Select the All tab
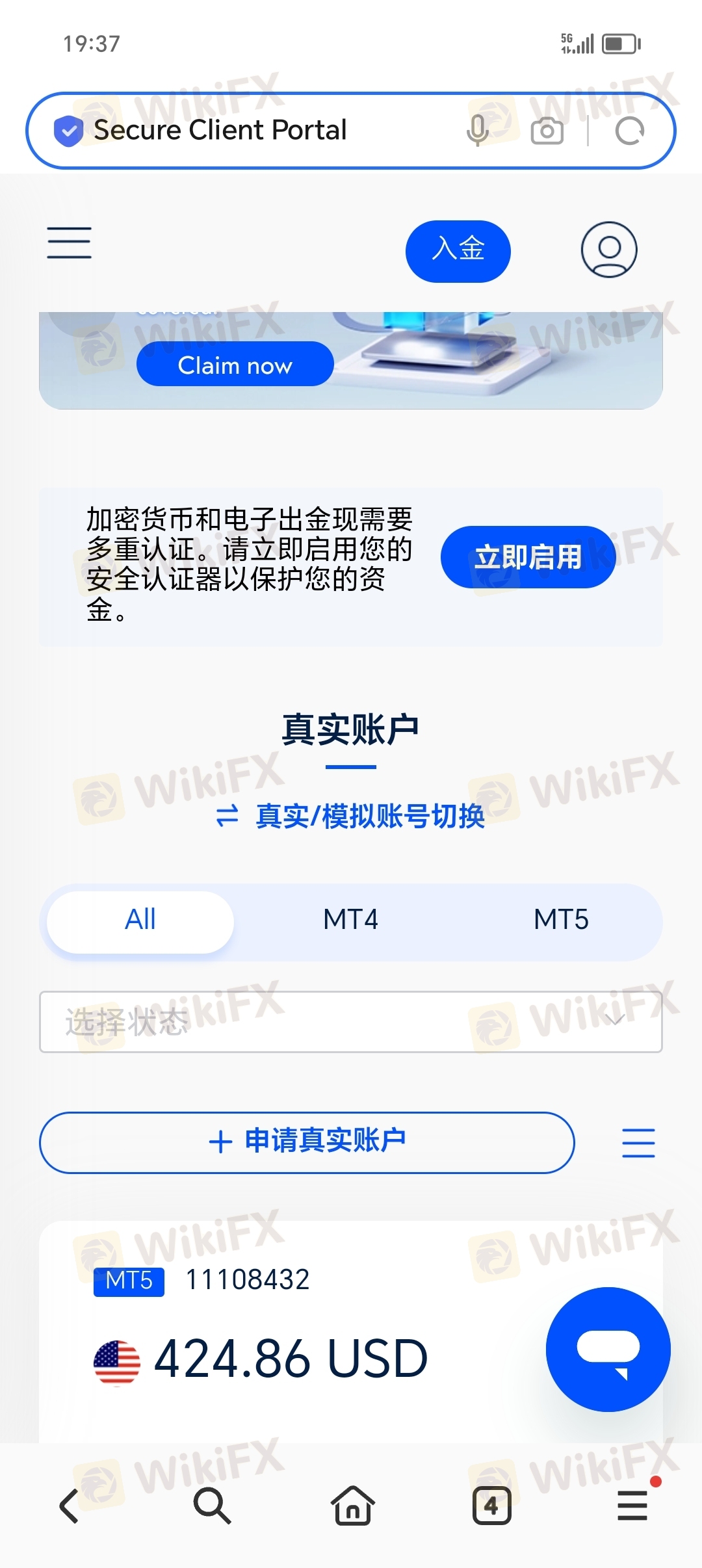Screen dimensions: 702x1568 [140, 921]
